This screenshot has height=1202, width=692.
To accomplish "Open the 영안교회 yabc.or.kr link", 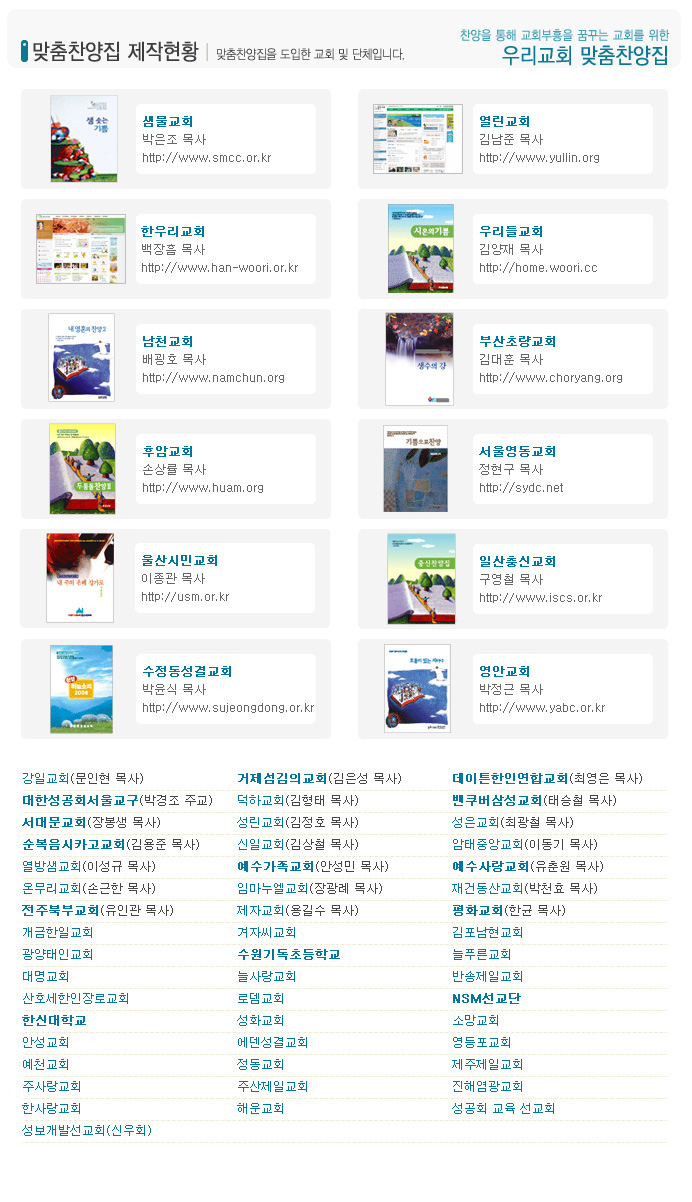I will [542, 708].
